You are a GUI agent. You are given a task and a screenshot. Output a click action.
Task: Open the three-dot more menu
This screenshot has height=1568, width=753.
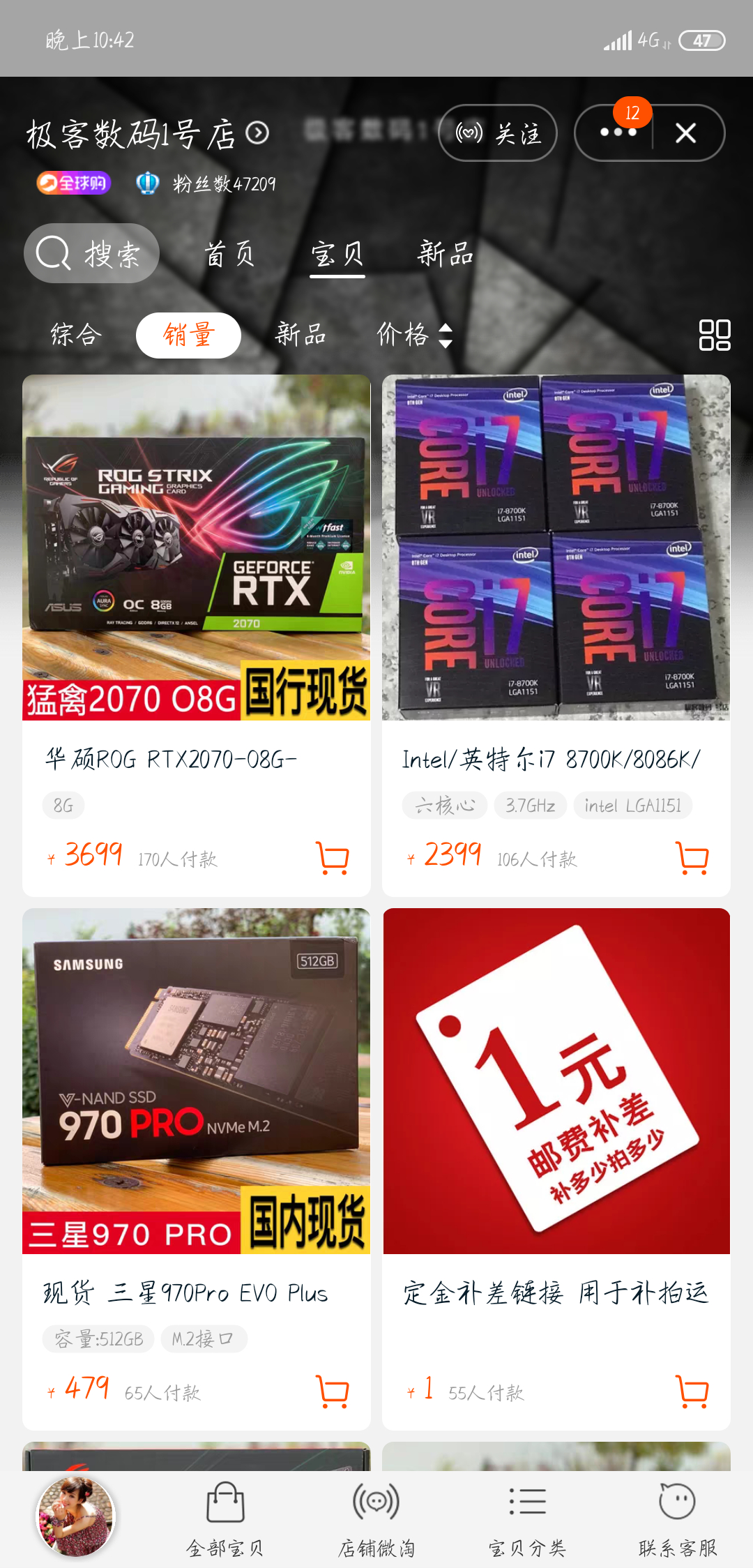[x=617, y=133]
